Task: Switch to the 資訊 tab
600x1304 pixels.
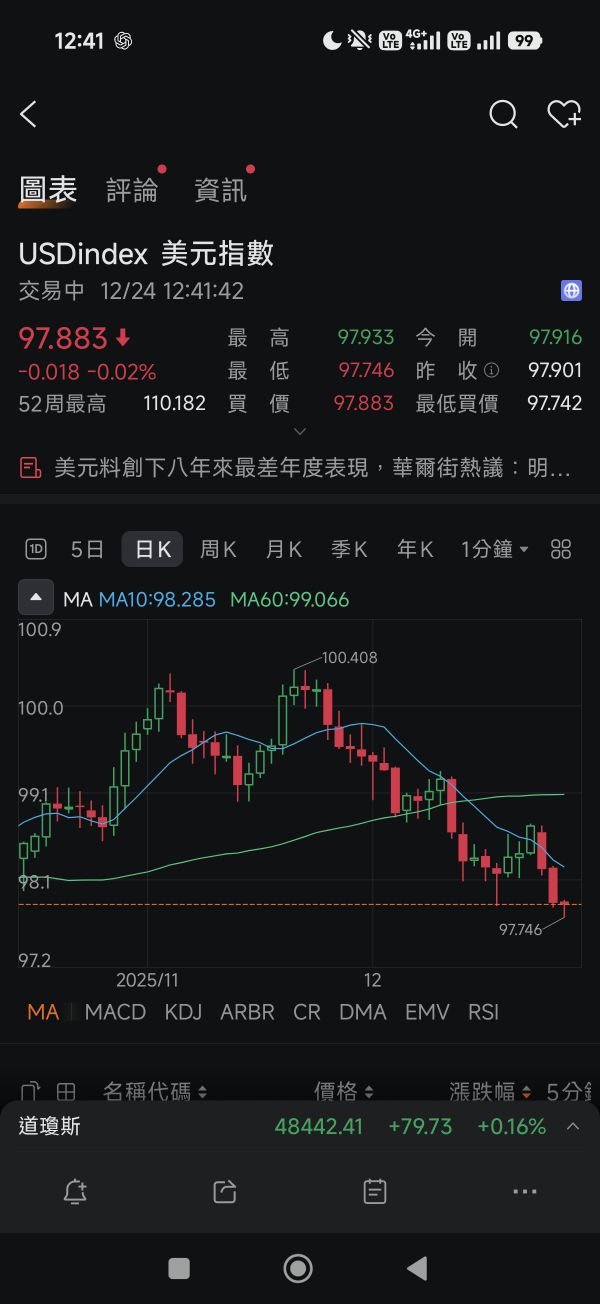Action: pos(220,190)
